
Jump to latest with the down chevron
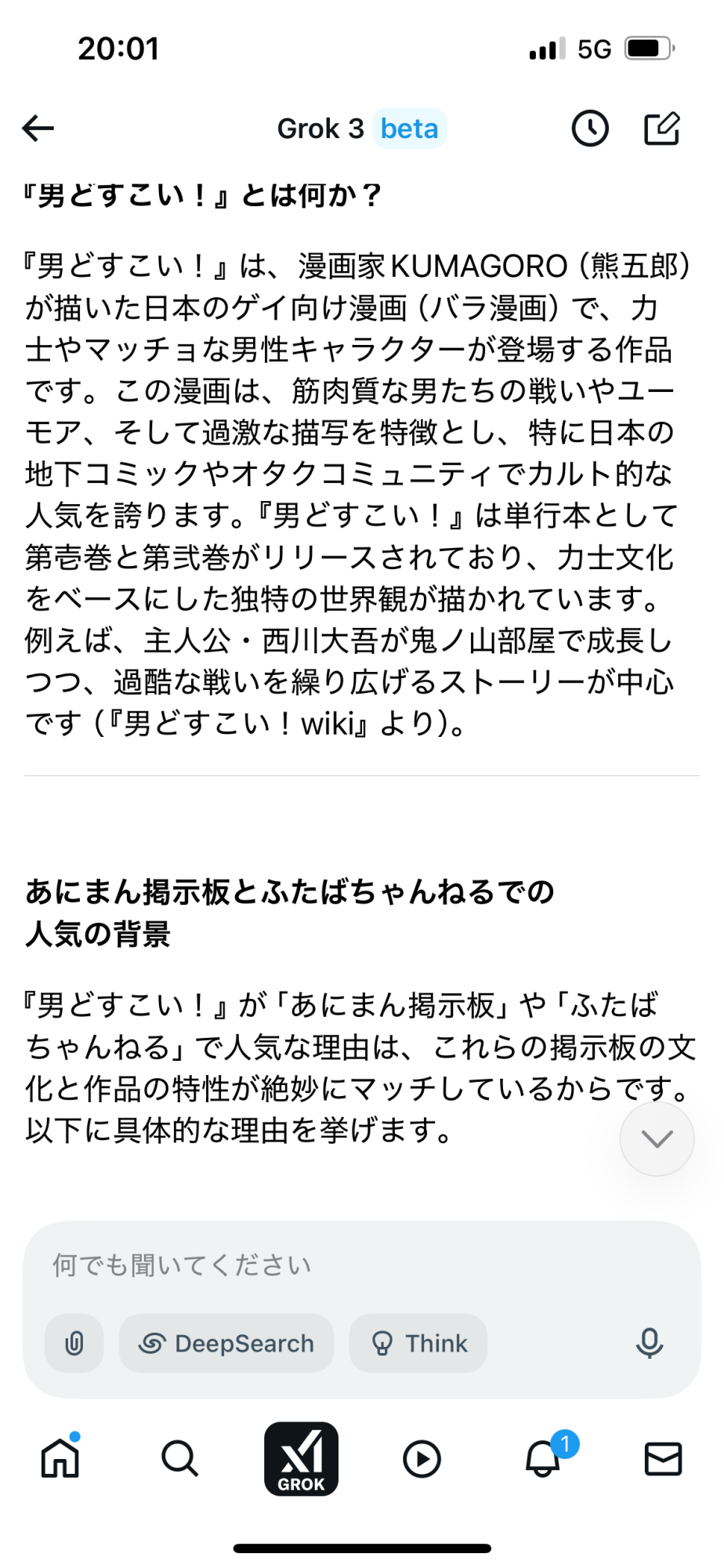tap(657, 1138)
